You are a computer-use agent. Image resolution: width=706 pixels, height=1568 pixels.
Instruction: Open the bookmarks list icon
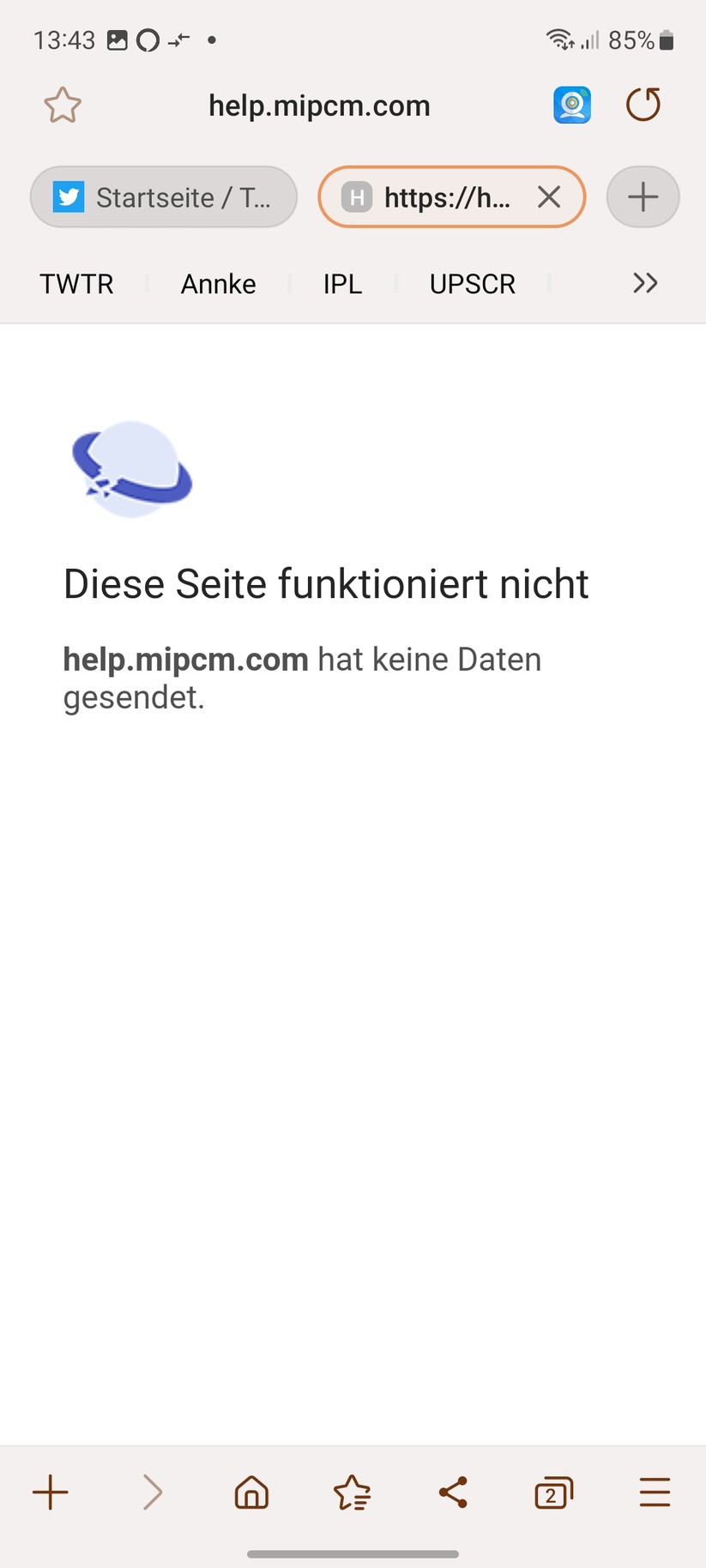coord(352,1492)
